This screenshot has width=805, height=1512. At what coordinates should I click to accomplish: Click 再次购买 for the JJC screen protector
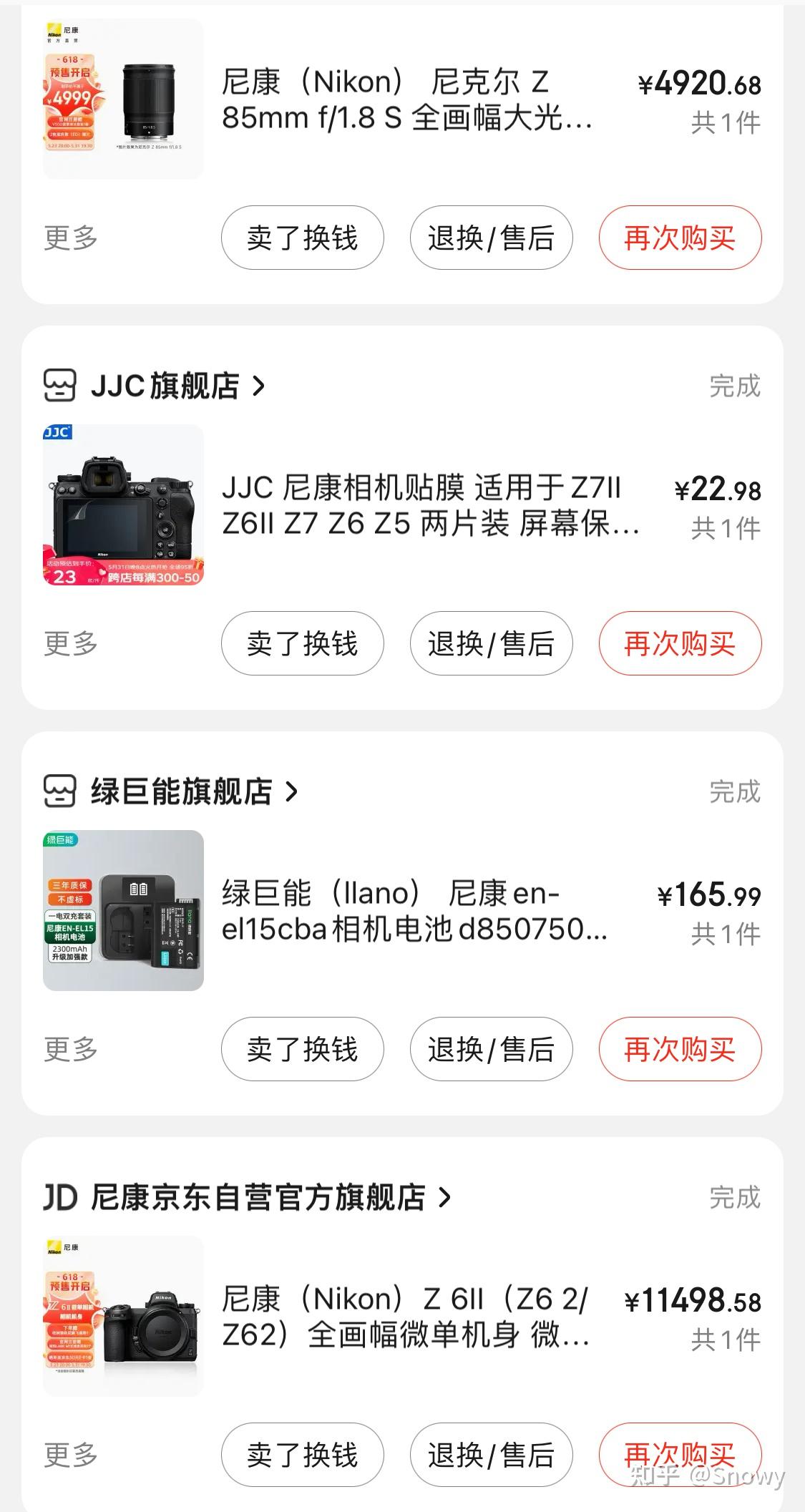(x=678, y=643)
